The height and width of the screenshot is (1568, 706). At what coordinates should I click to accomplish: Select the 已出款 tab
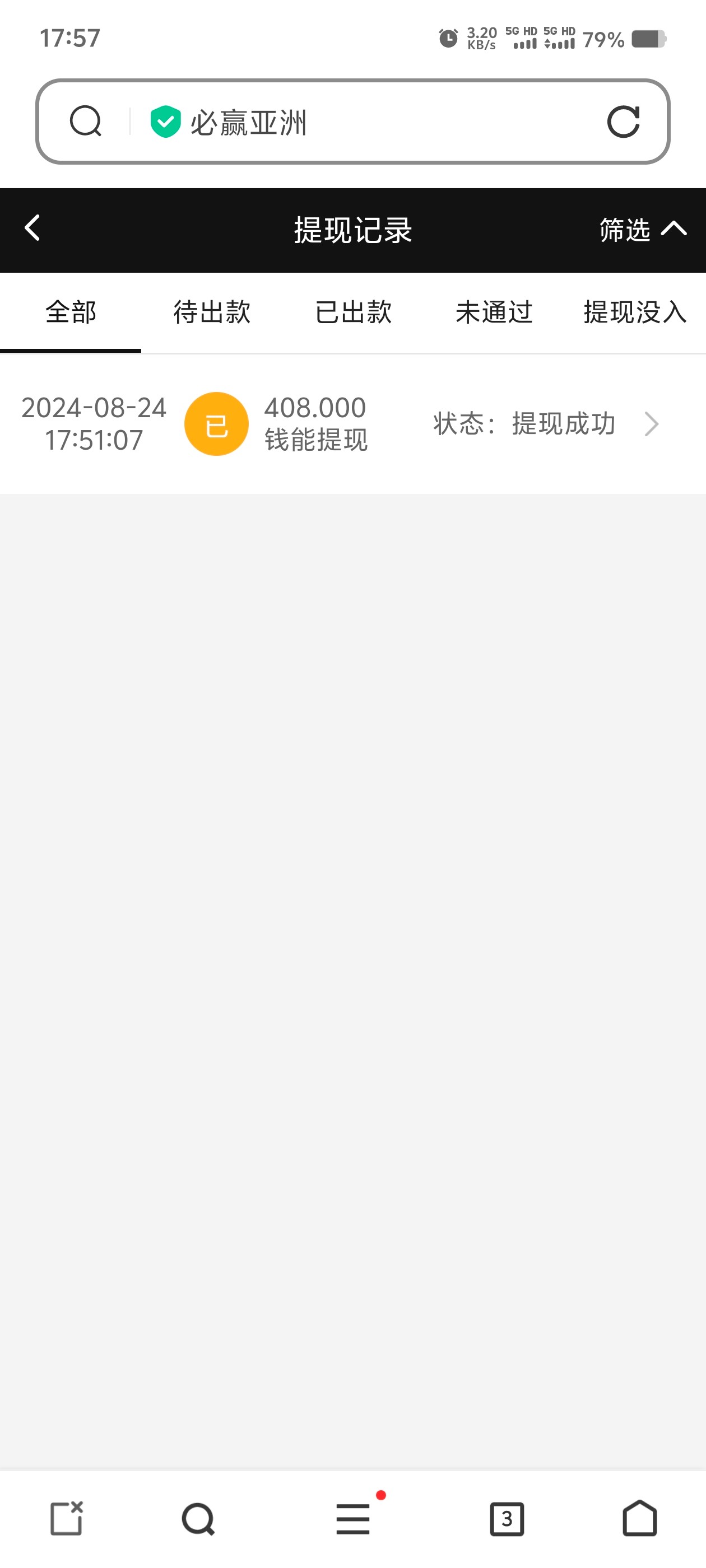tap(352, 312)
